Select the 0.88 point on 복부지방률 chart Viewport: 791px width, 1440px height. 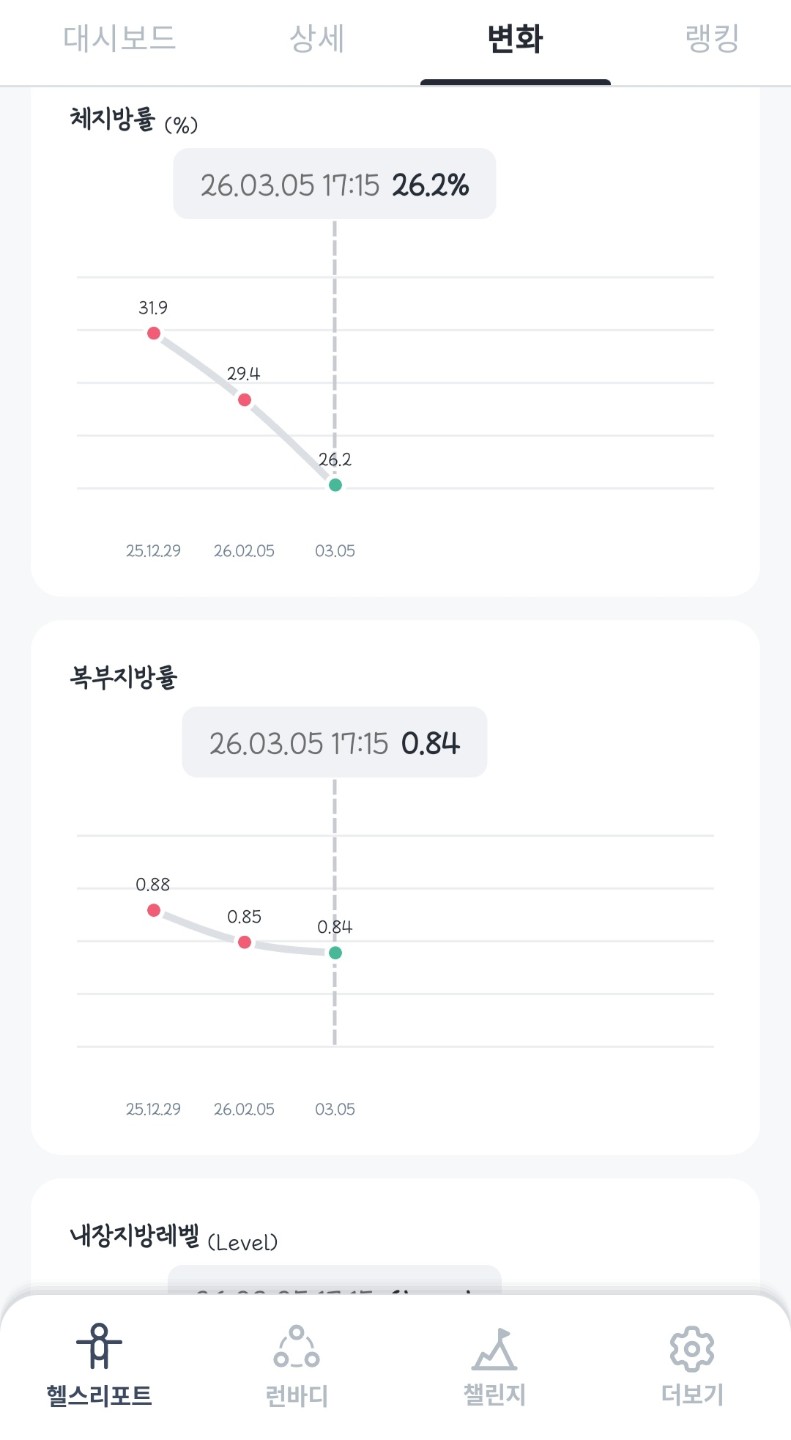[x=154, y=910]
